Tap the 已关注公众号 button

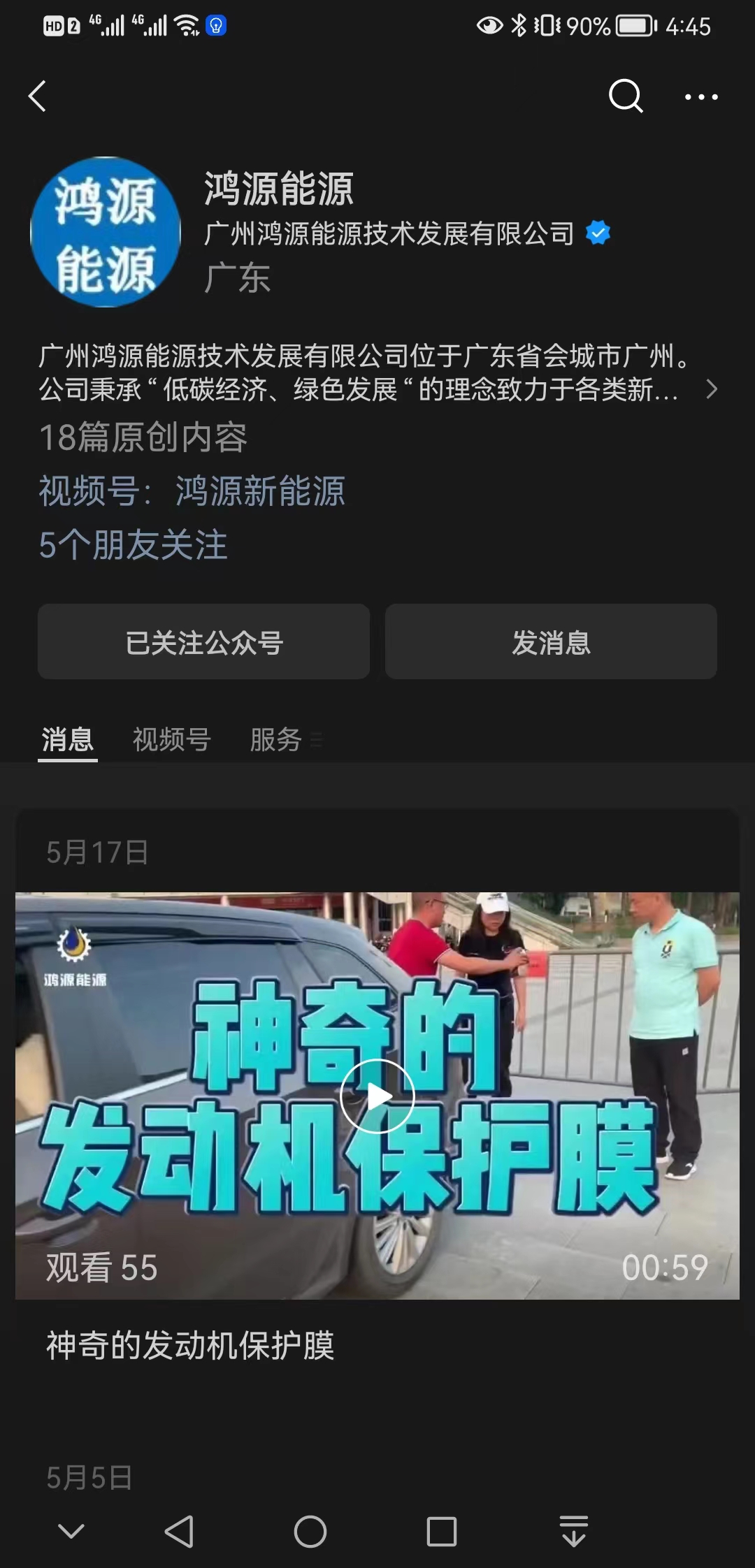point(203,642)
